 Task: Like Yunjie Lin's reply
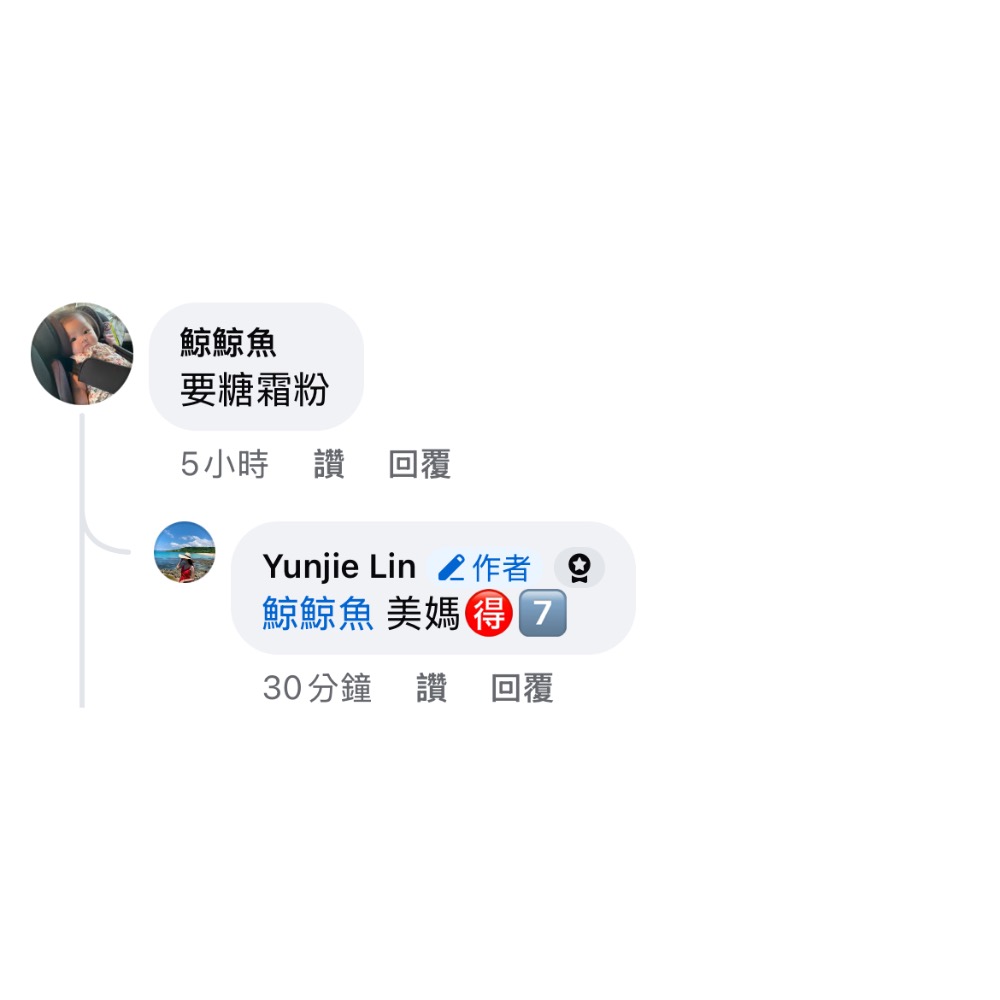[432, 688]
